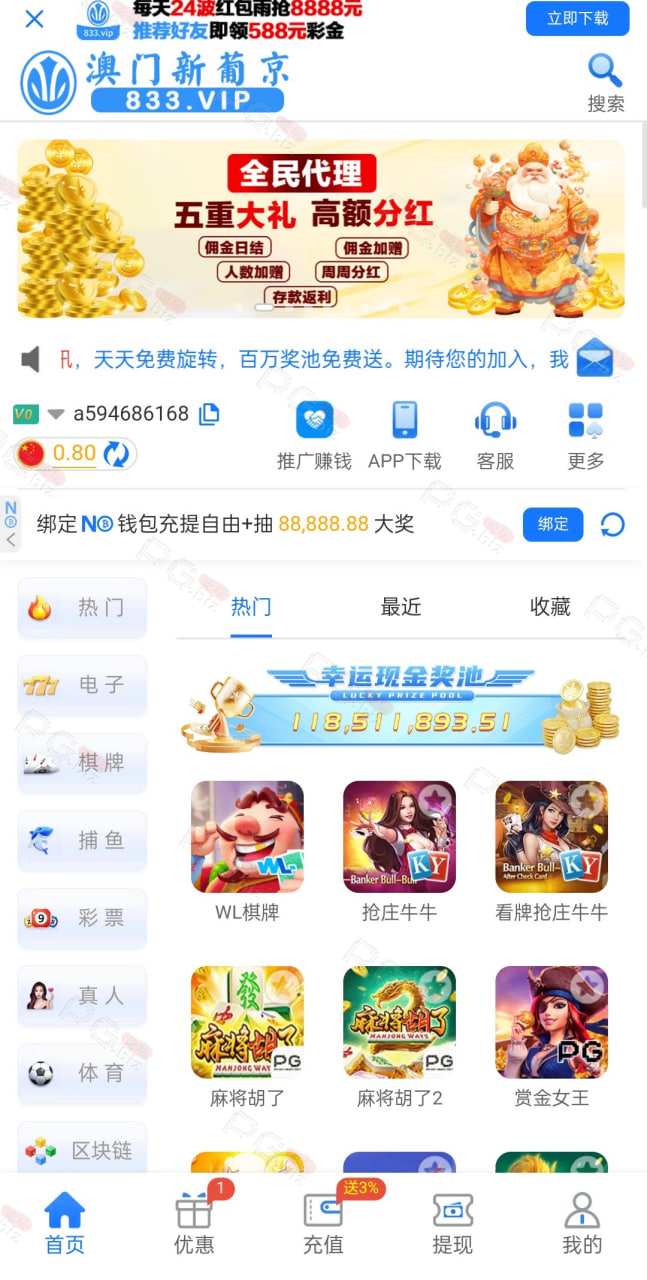
Task: Open the 搜索 search icon
Action: point(605,84)
